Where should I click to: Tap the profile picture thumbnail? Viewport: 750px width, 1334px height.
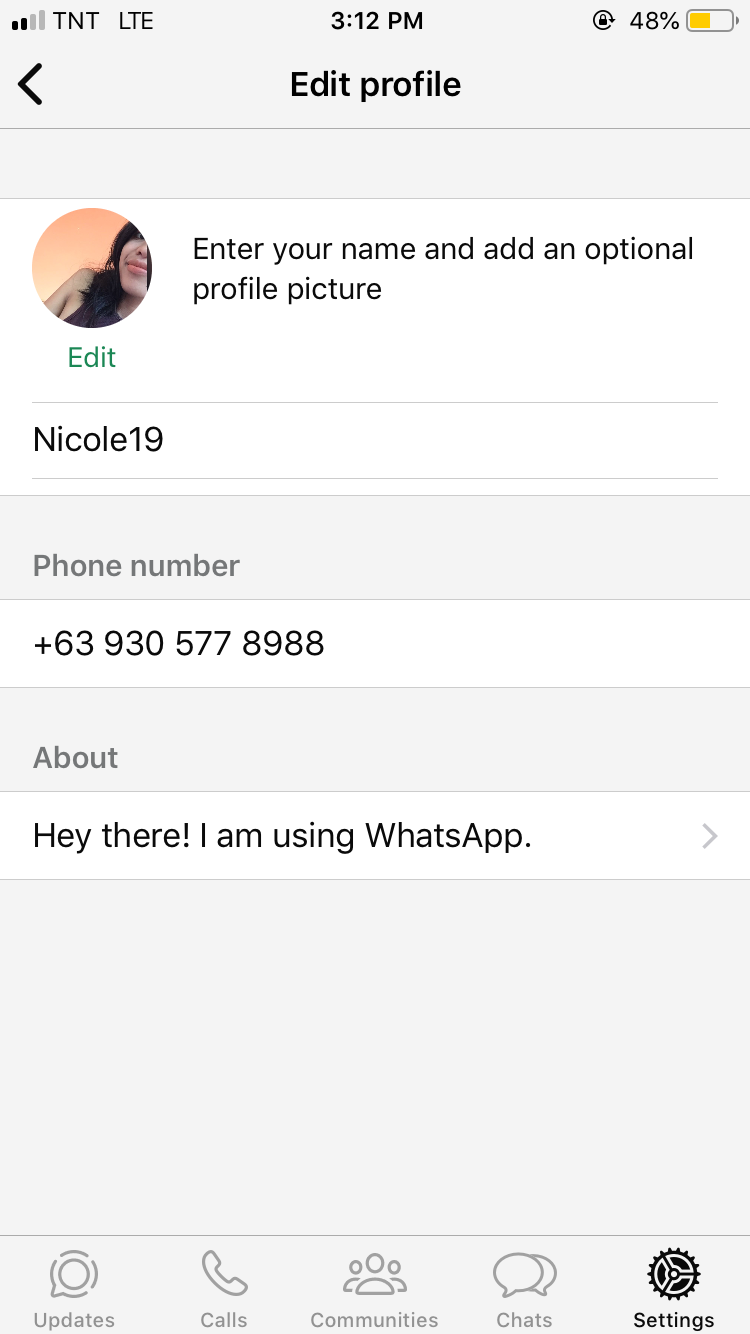pos(92,268)
